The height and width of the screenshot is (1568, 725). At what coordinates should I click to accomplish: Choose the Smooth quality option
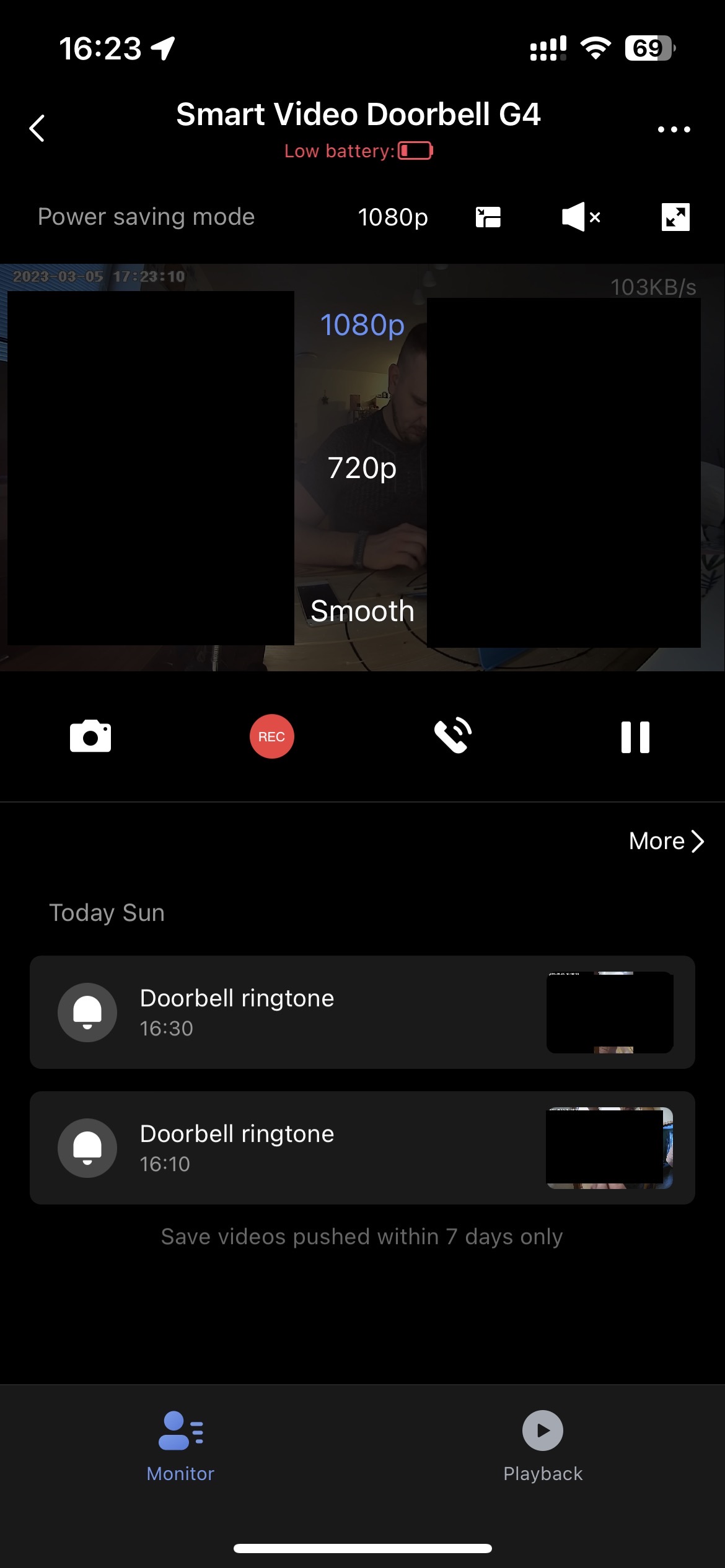(362, 611)
